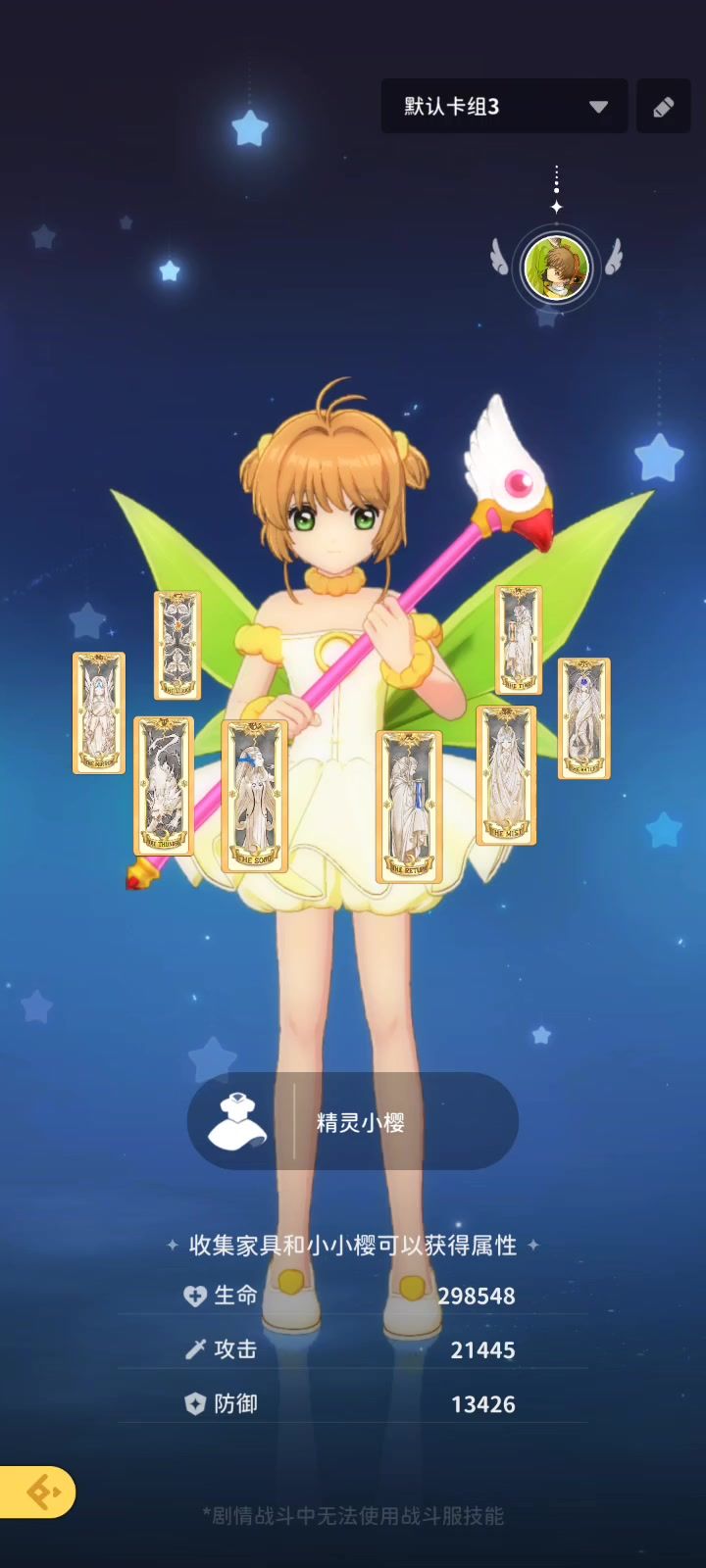Select THE THUNDER card
The height and width of the screenshot is (1568, 706).
163,786
